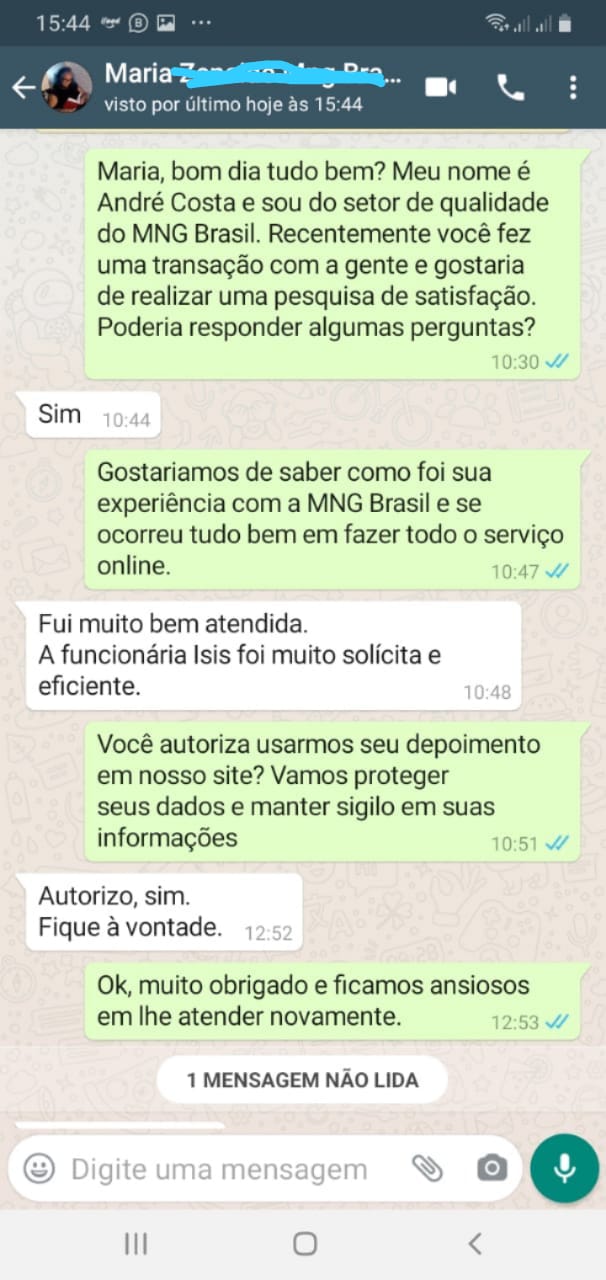Start a video call with Maria

[441, 87]
